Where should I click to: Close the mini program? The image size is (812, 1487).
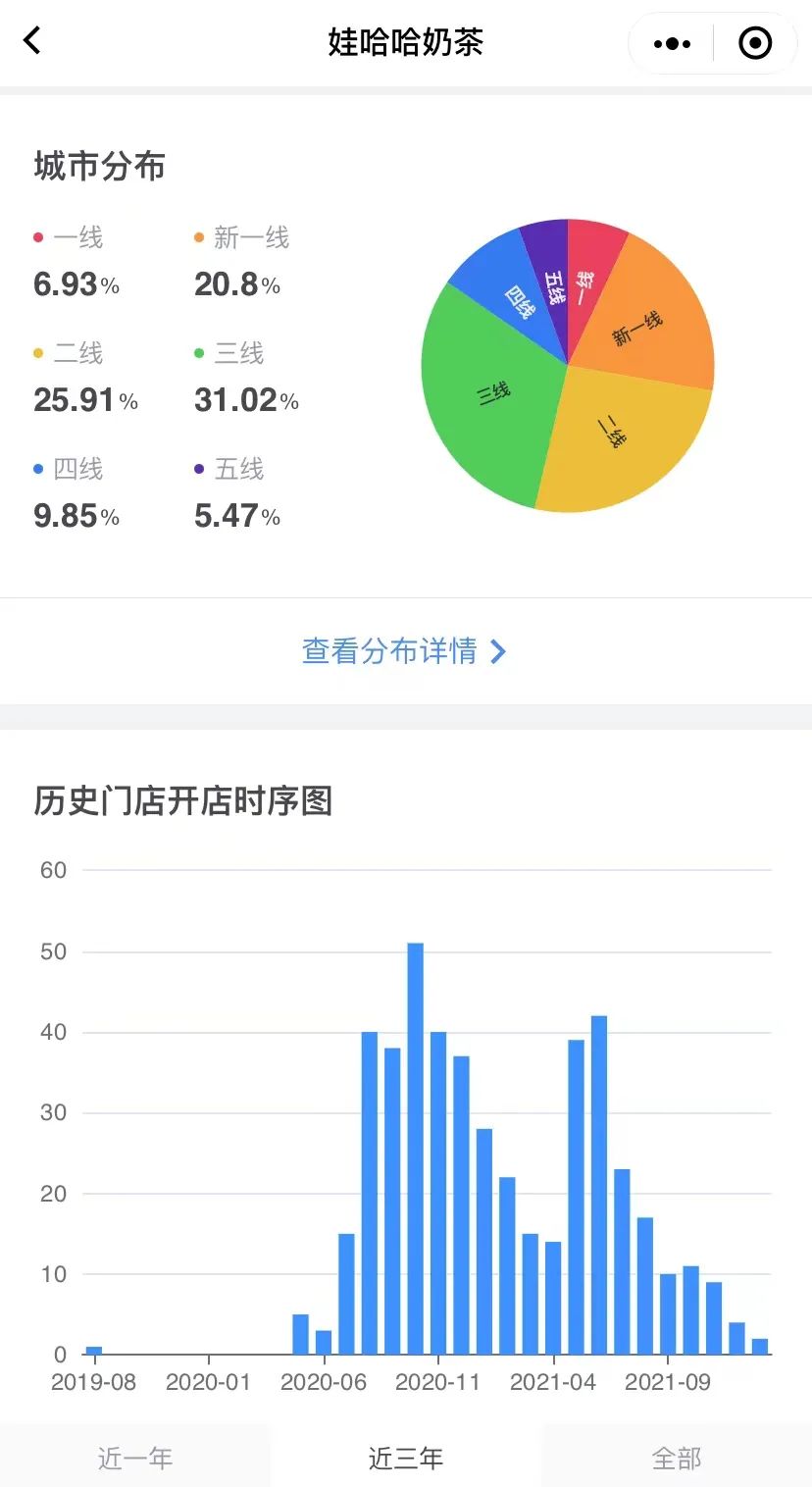(x=754, y=43)
